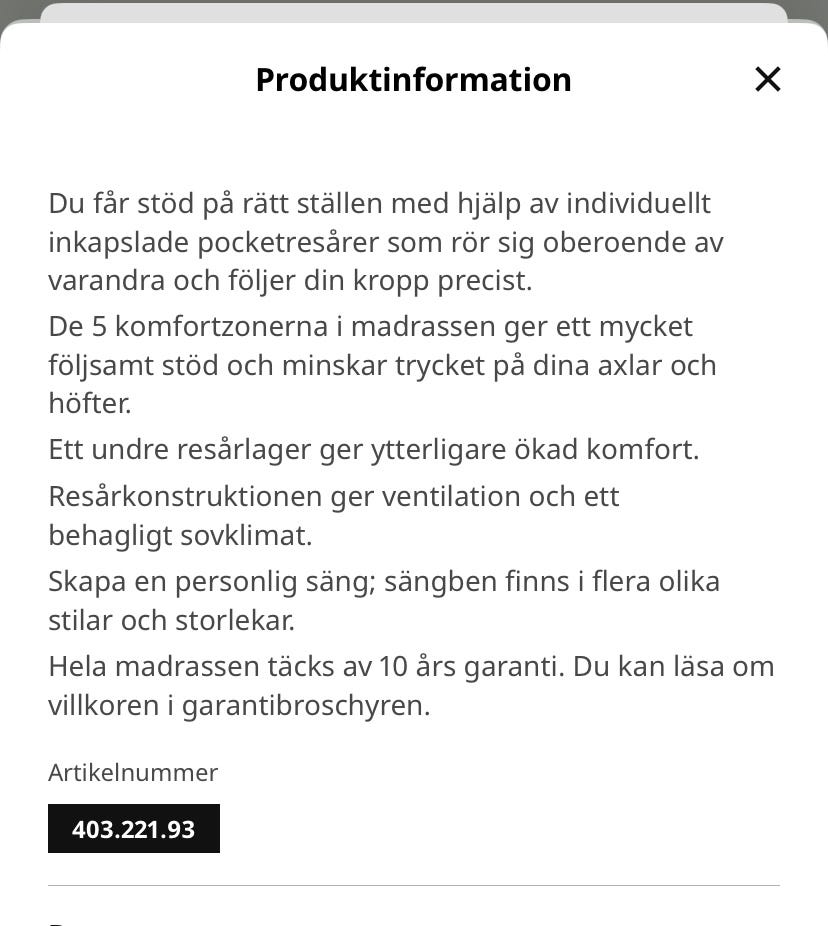Select the text about 5 komfortzoner
This screenshot has height=926, width=828.
(x=383, y=364)
